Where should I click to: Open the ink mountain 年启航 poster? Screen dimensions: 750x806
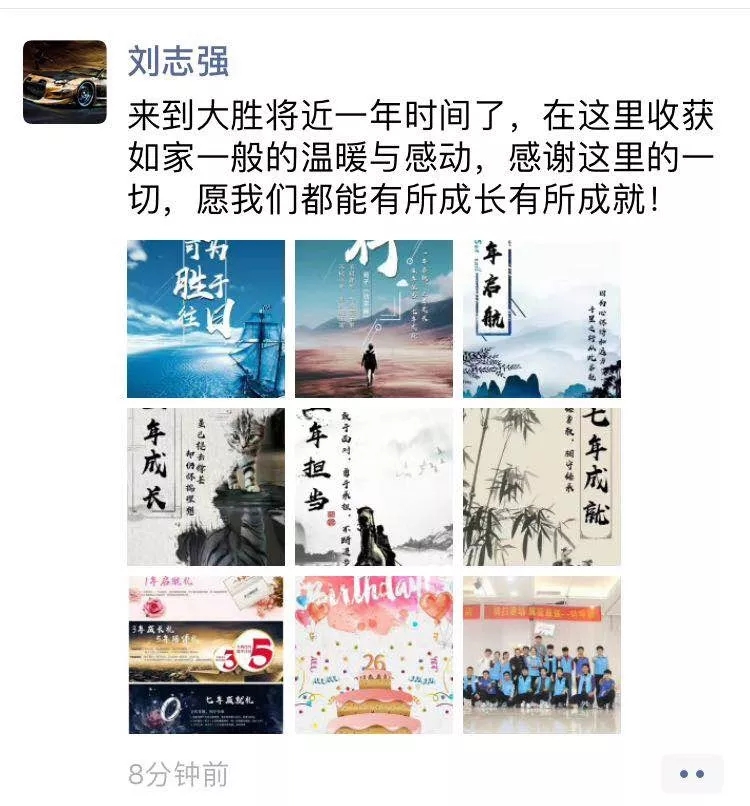click(541, 319)
